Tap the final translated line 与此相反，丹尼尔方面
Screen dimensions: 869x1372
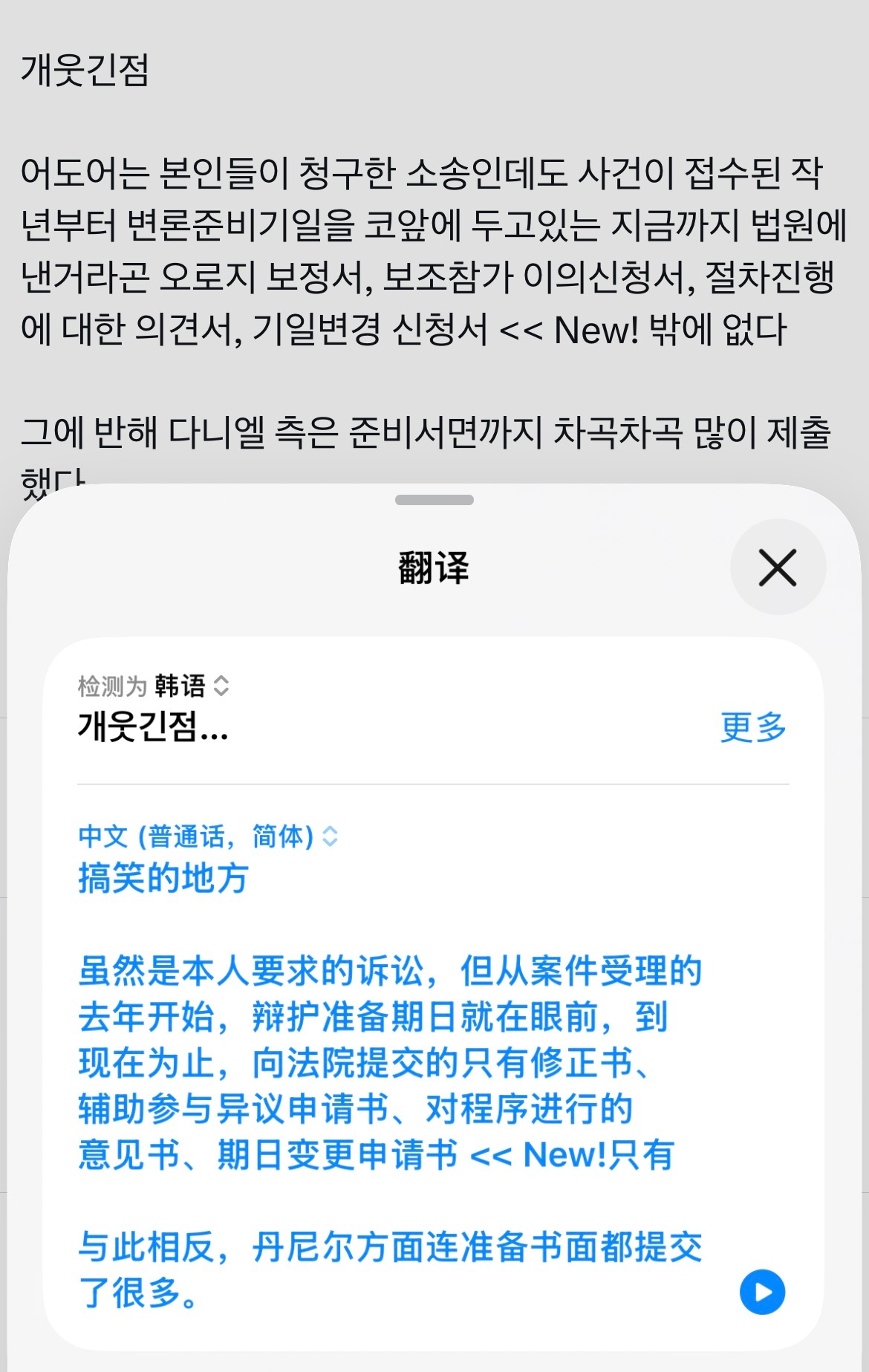(x=394, y=1248)
